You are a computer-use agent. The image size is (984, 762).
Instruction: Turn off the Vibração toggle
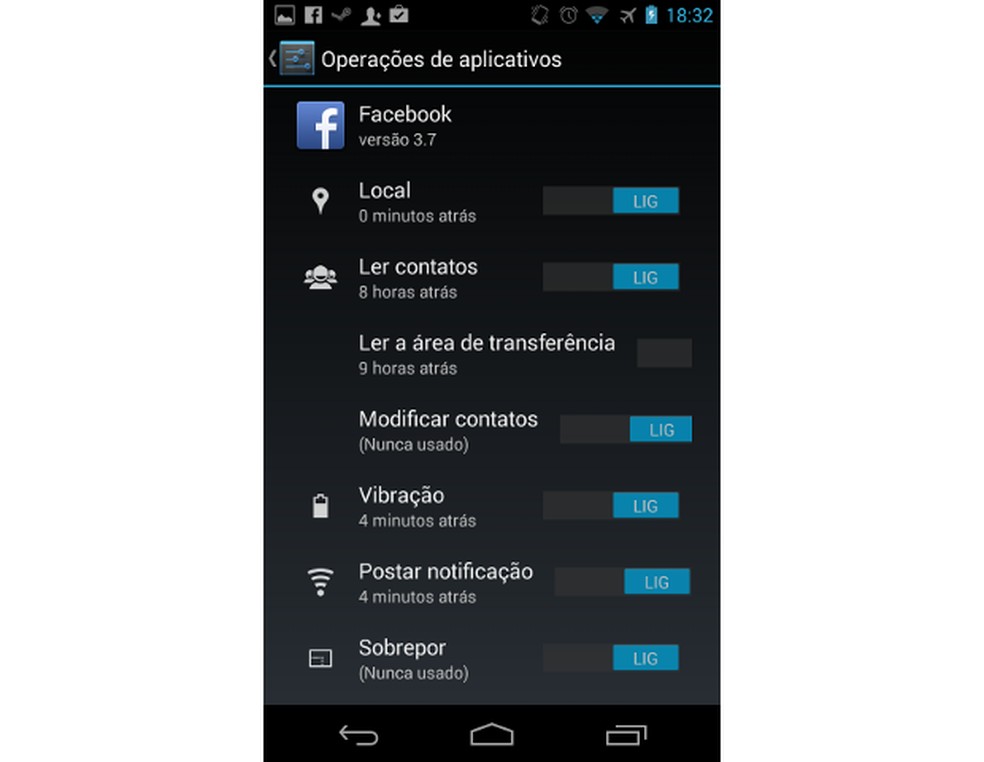point(610,506)
